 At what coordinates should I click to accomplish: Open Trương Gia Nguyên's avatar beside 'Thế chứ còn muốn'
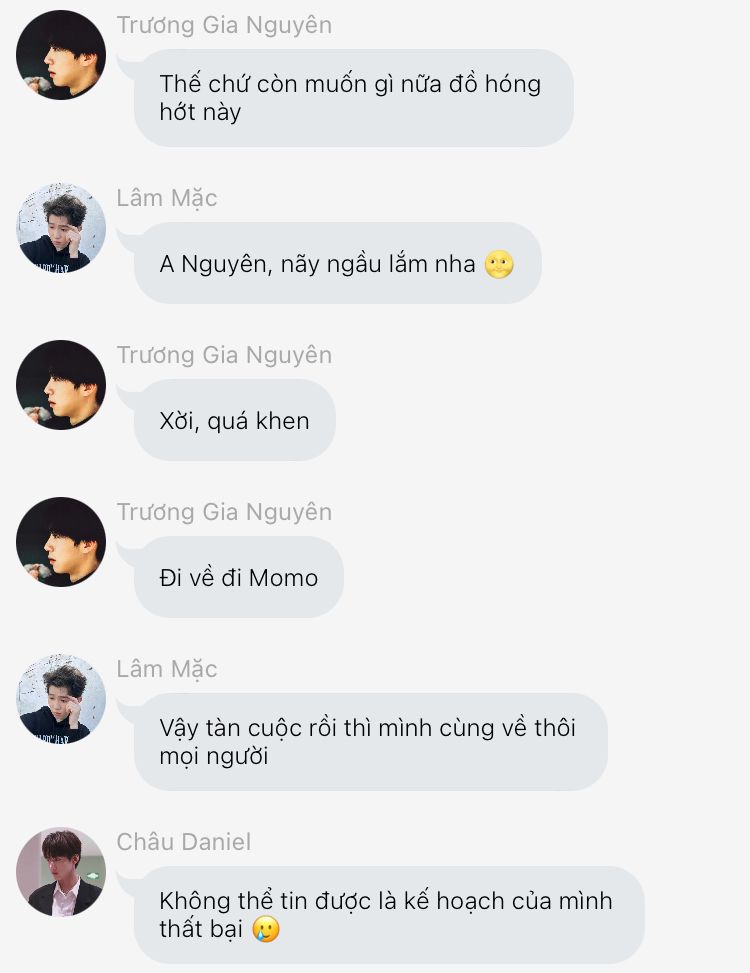coord(61,55)
